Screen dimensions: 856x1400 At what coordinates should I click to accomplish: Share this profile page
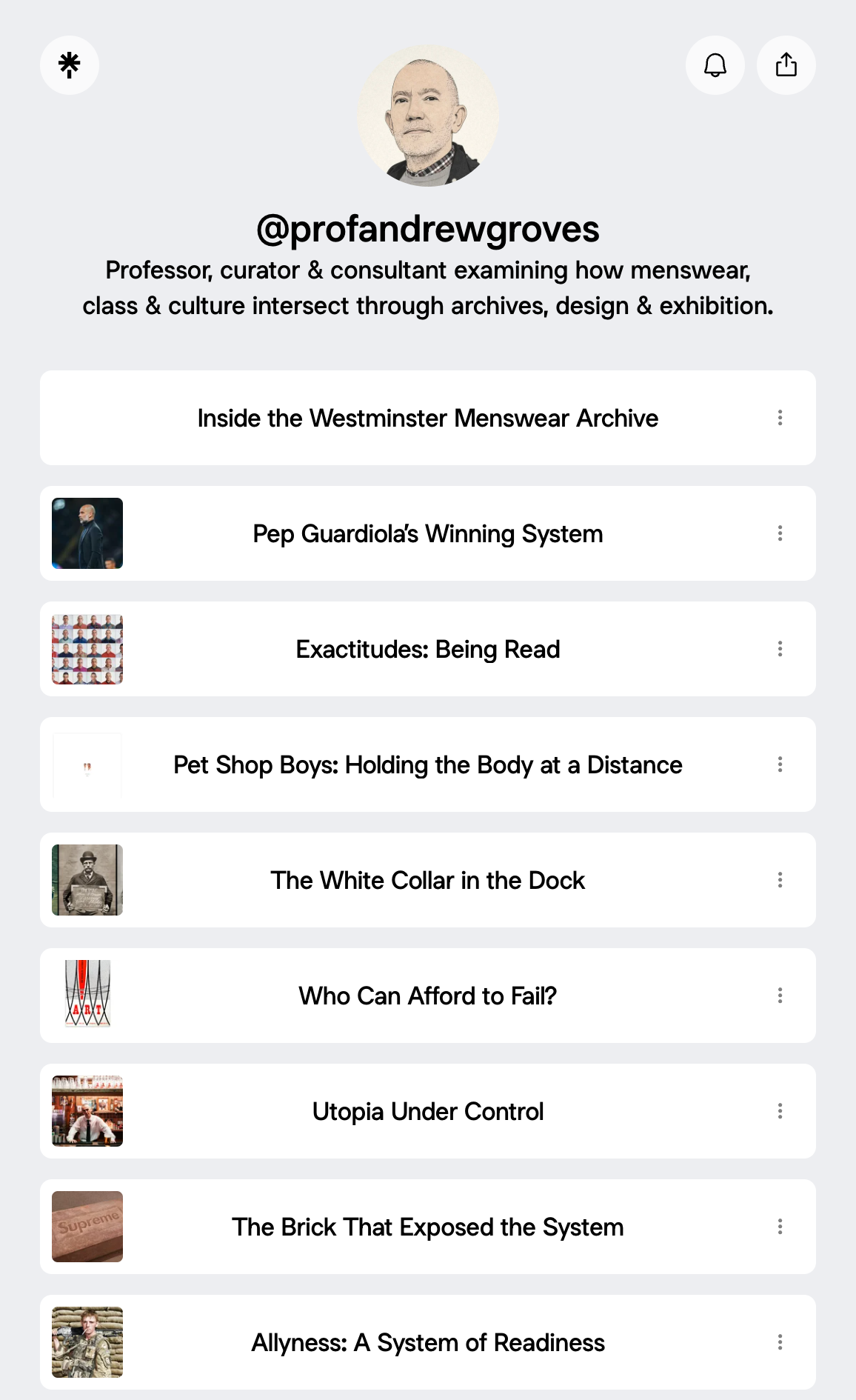click(x=786, y=65)
